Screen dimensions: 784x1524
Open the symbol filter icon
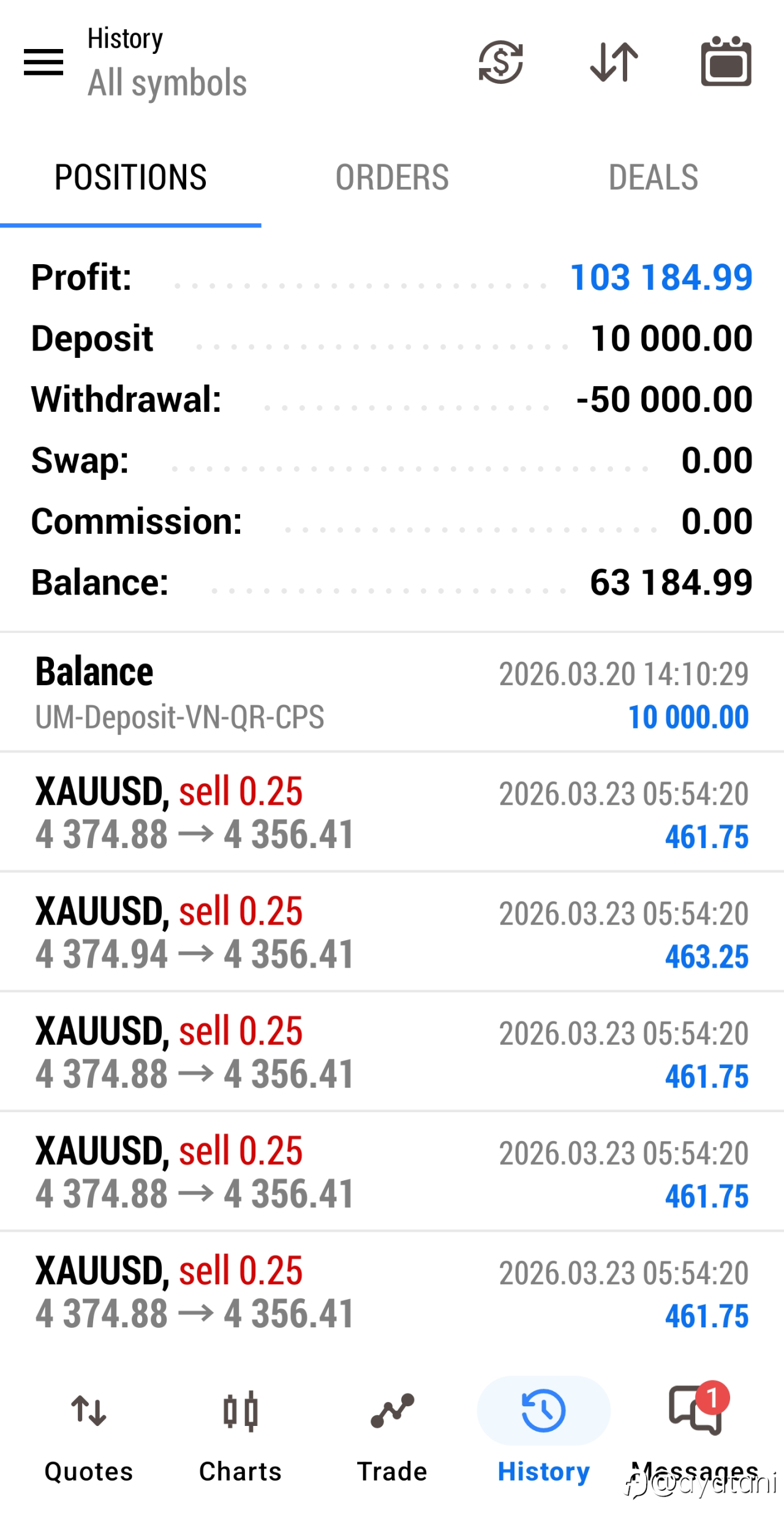point(501,62)
